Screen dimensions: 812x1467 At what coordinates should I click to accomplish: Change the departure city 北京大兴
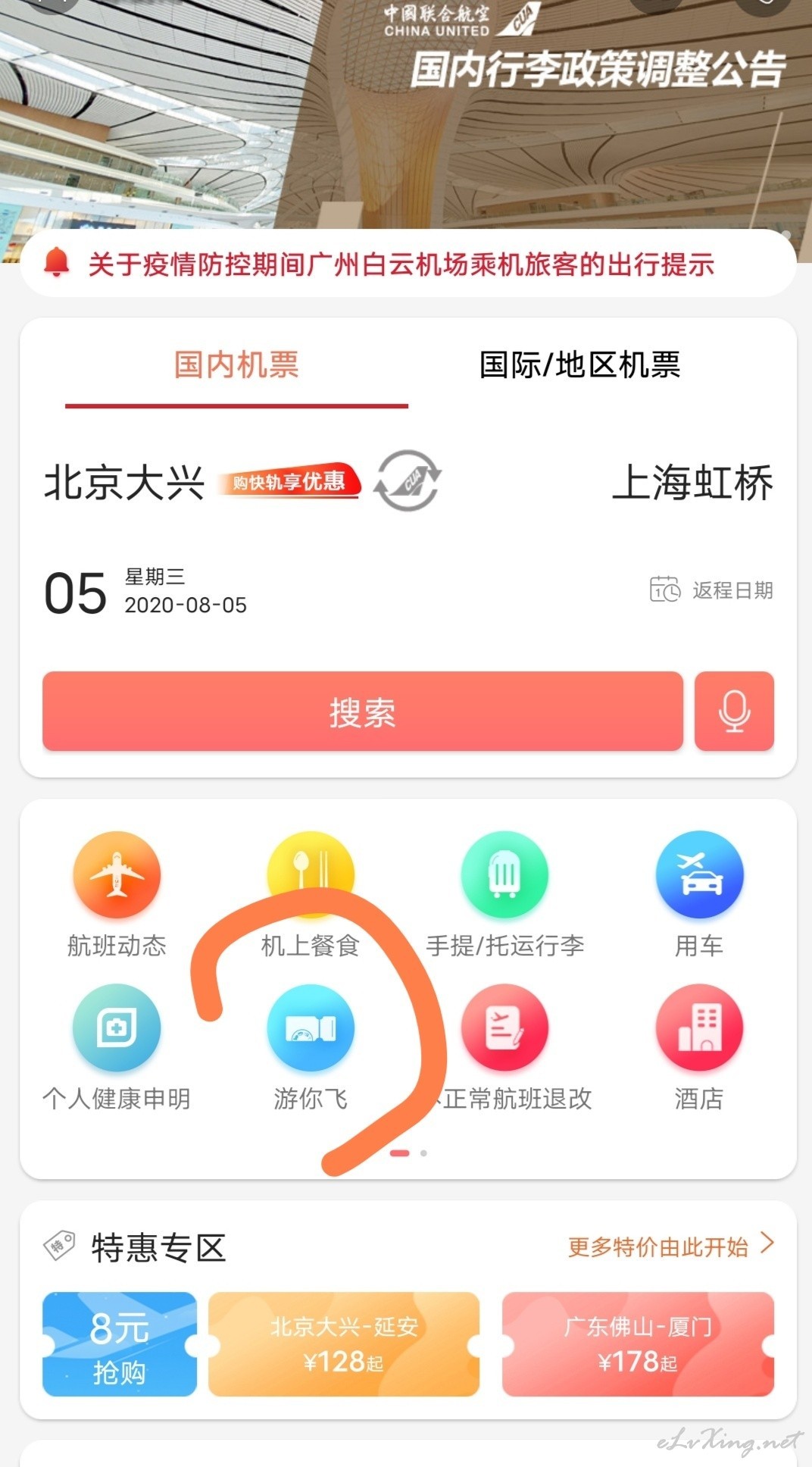(124, 483)
